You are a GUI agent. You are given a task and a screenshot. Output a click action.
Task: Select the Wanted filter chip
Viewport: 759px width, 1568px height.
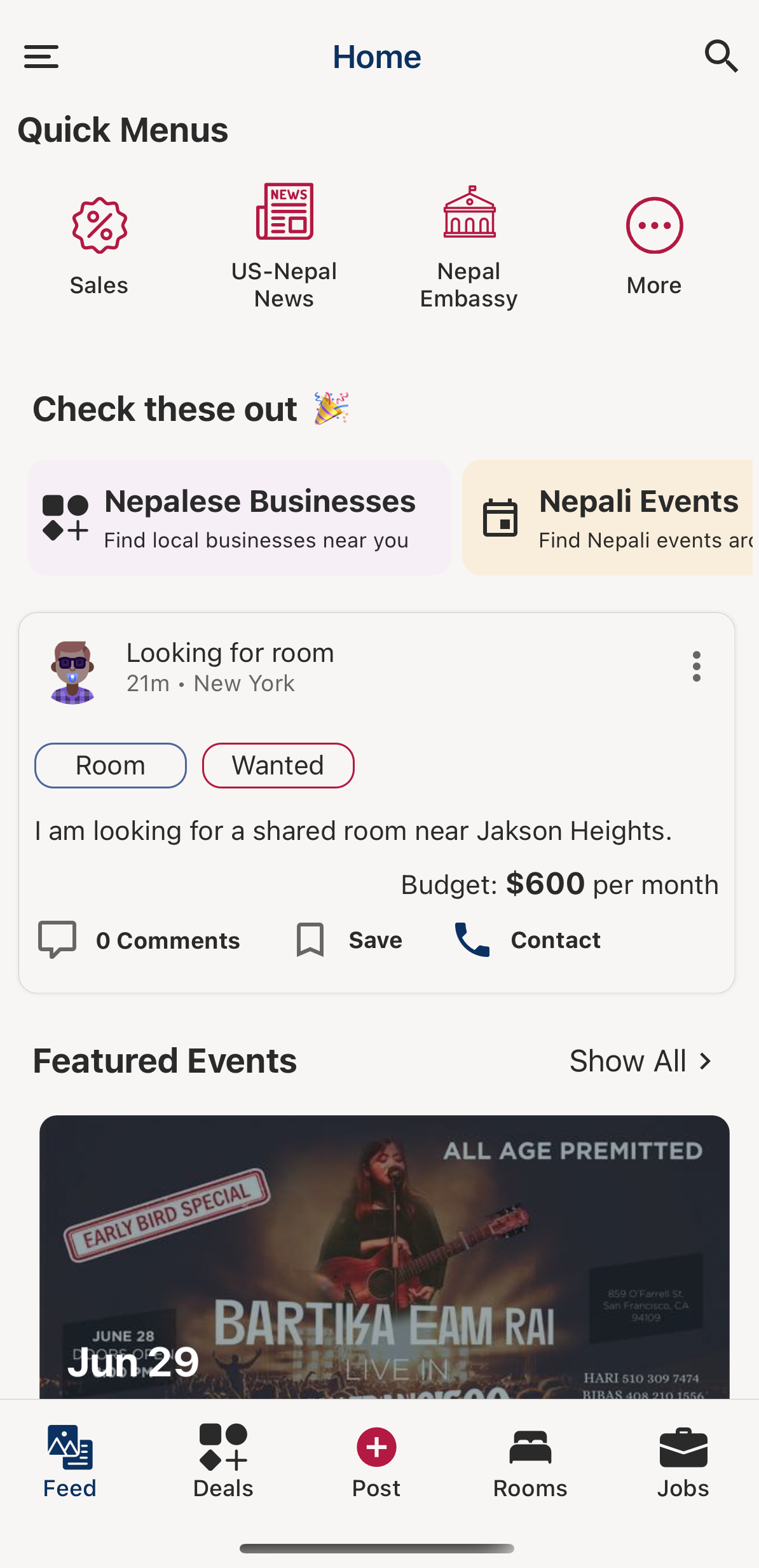click(278, 765)
